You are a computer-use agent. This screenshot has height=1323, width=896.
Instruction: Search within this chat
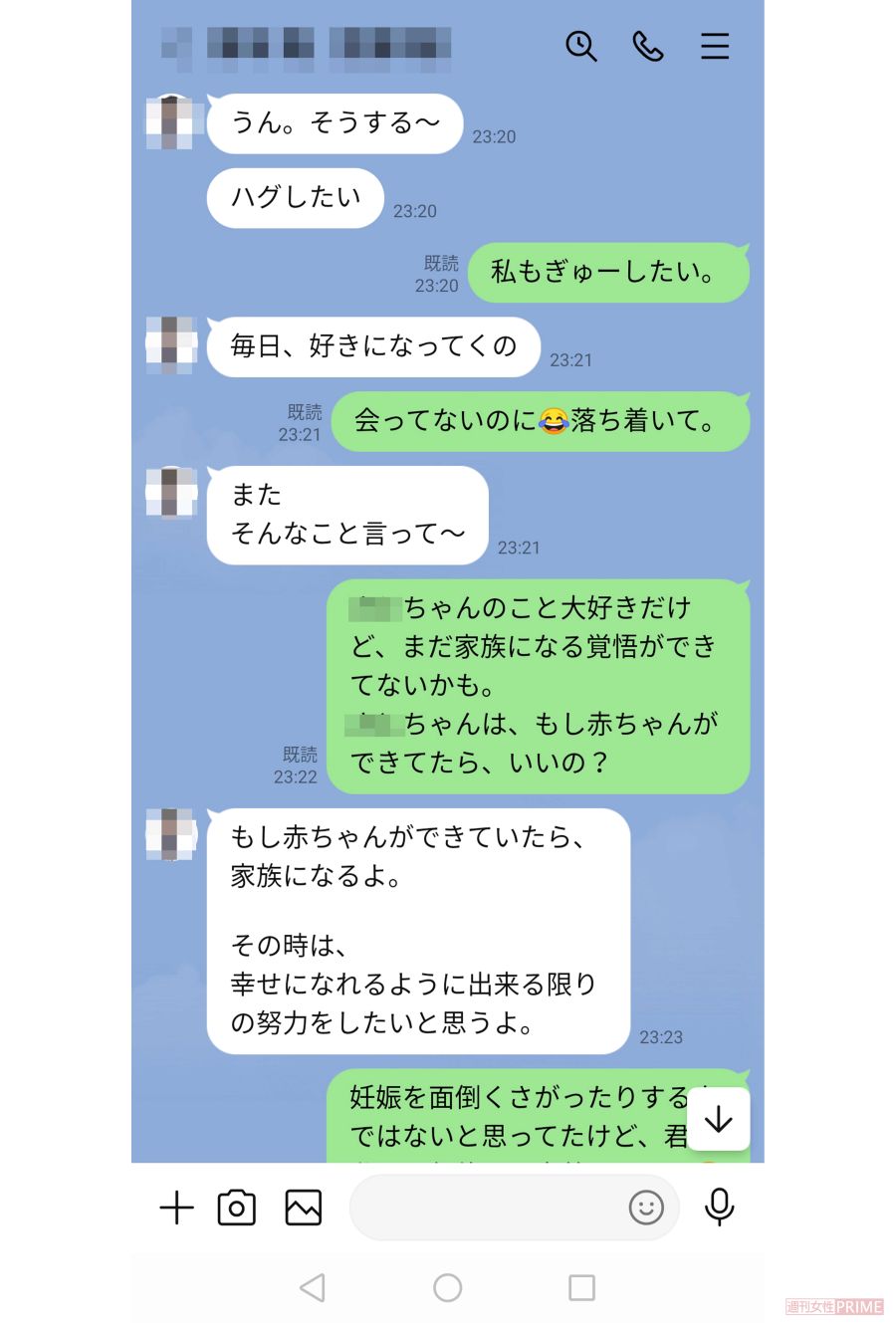(580, 46)
